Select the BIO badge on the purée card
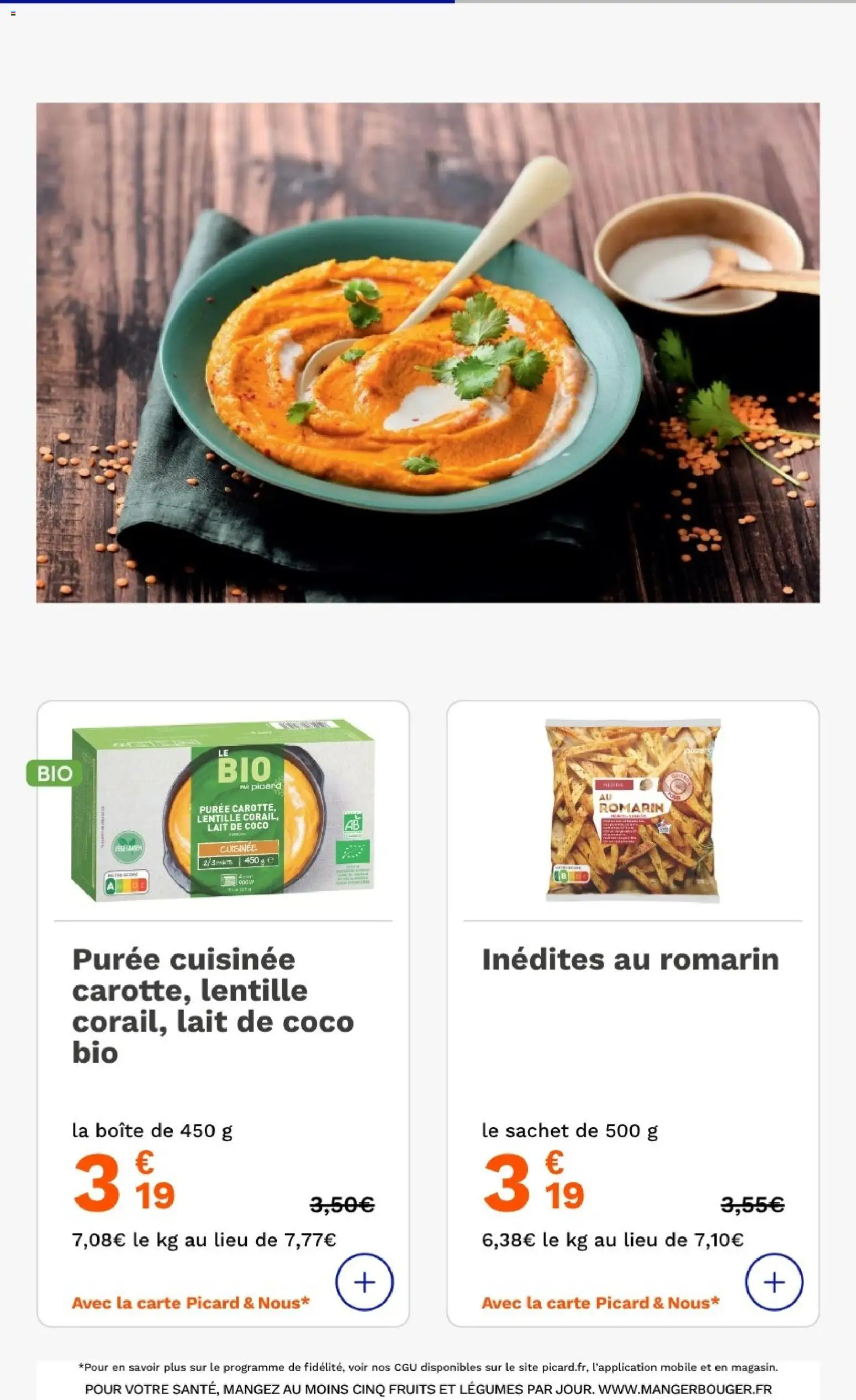Image resolution: width=856 pixels, height=1400 pixels. pyautogui.click(x=55, y=773)
